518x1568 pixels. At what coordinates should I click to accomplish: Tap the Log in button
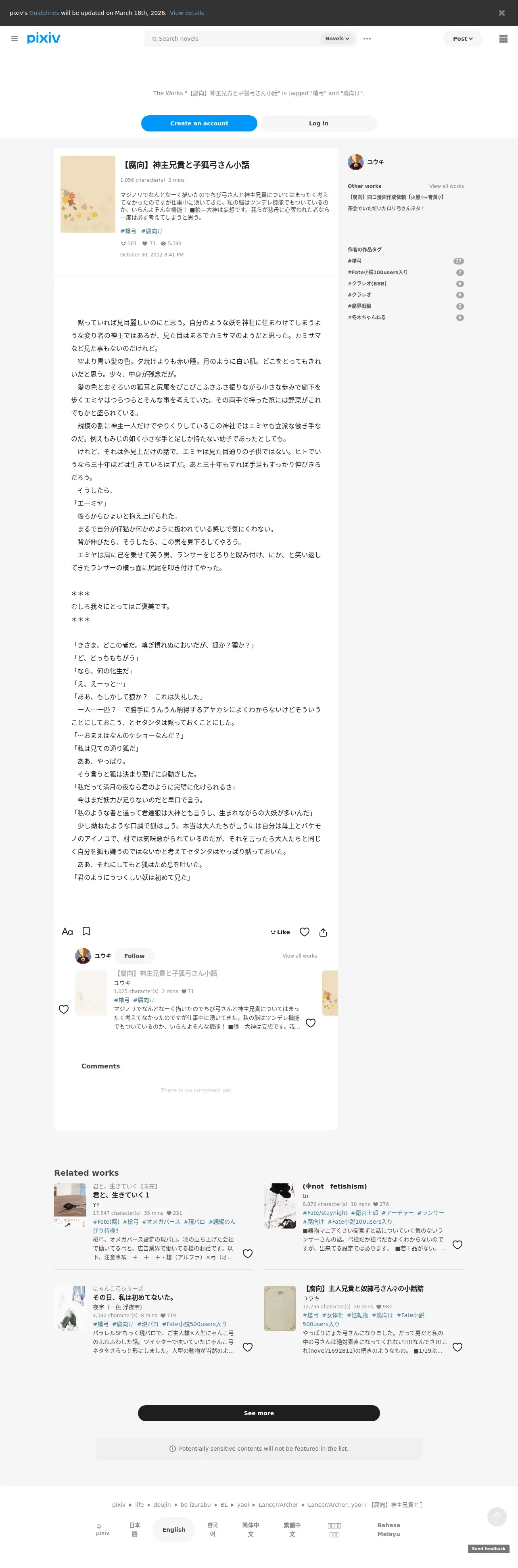(319, 123)
